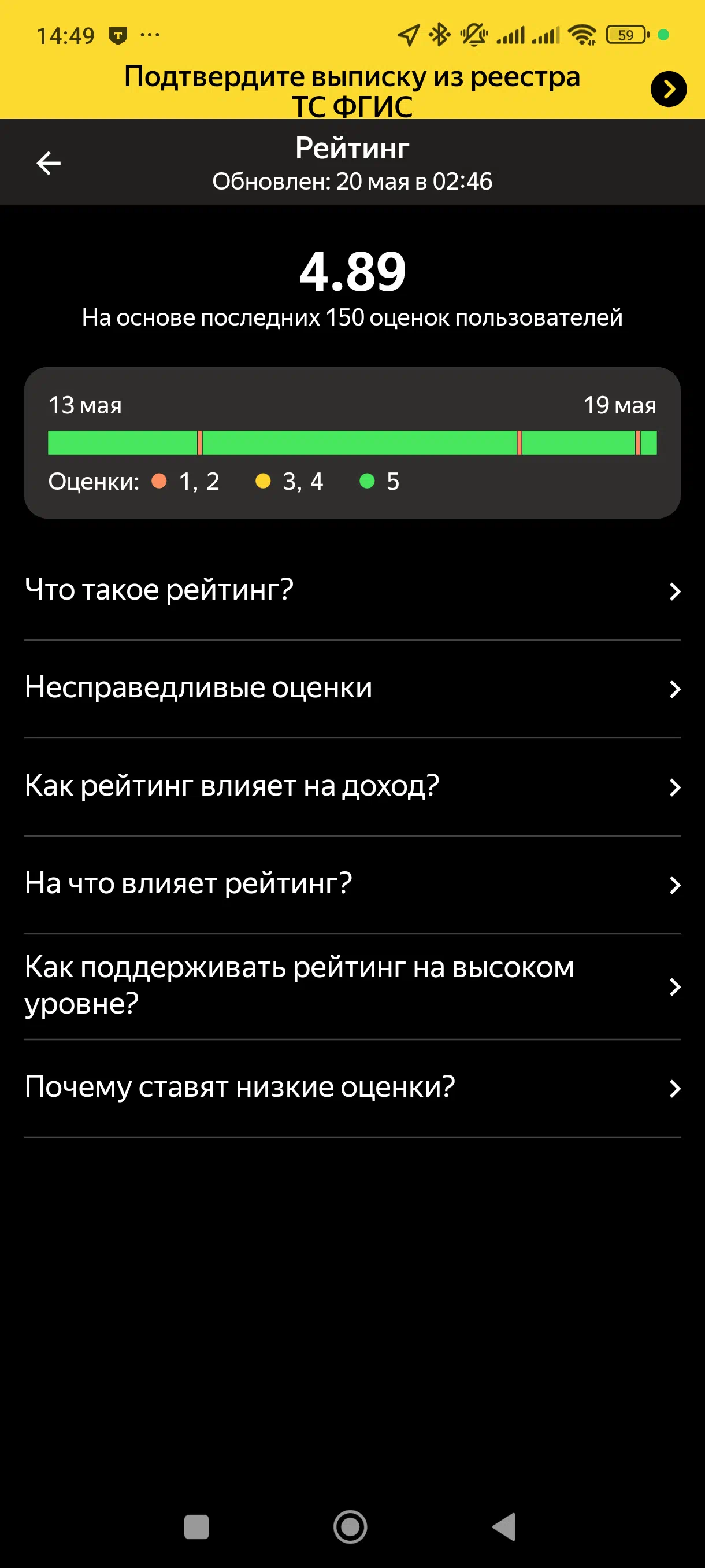Tap the system home button
Viewport: 705px width, 1568px height.
350,1526
